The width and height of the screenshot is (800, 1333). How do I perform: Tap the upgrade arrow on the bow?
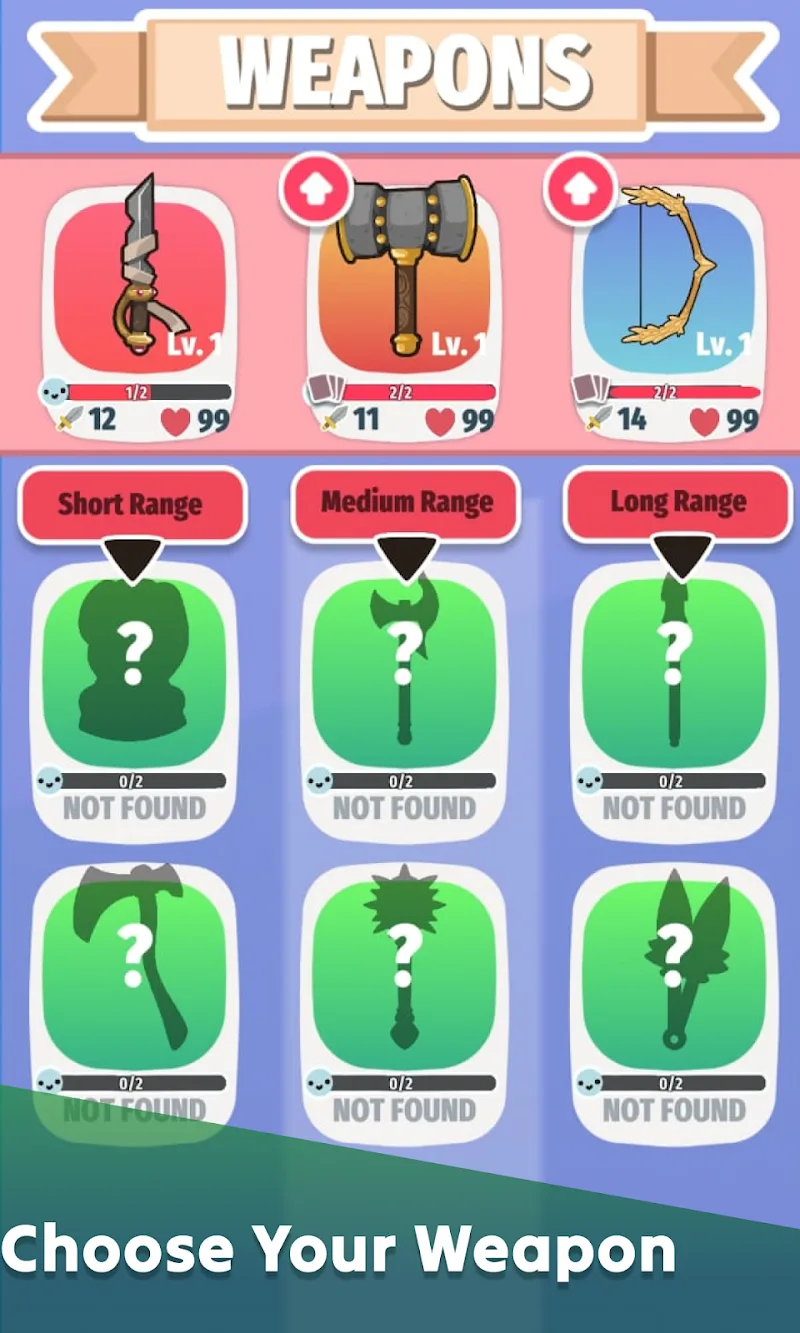pos(579,190)
